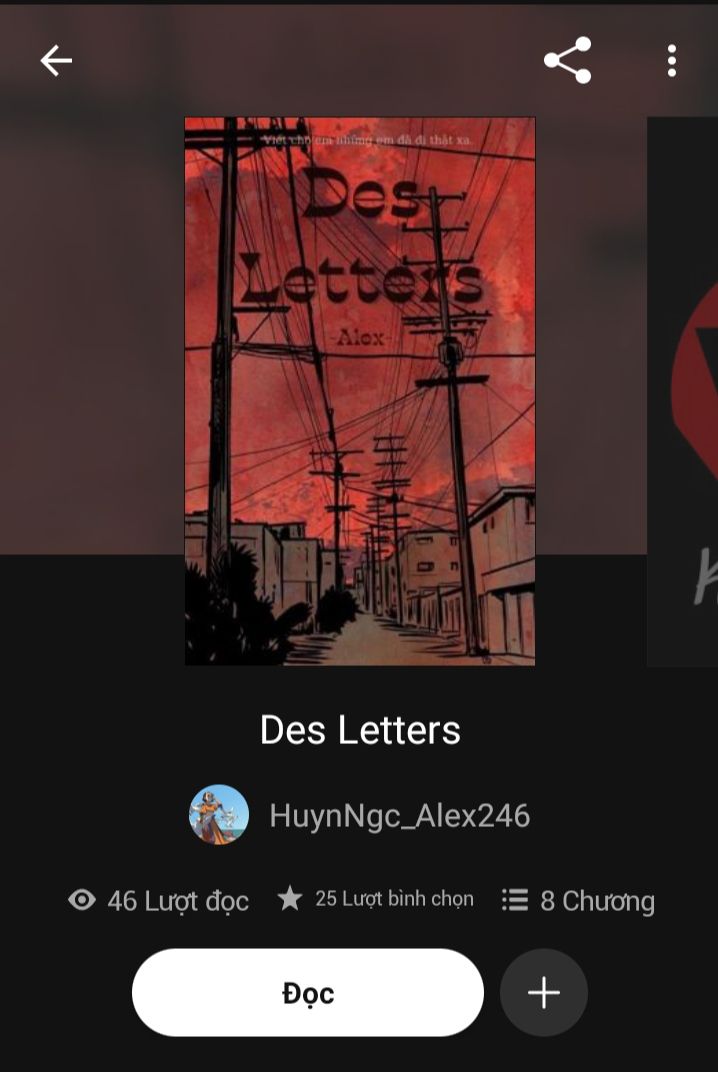Viewport: 718px width, 1072px height.
Task: Tap the Đọc button to start reading
Action: tap(308, 992)
